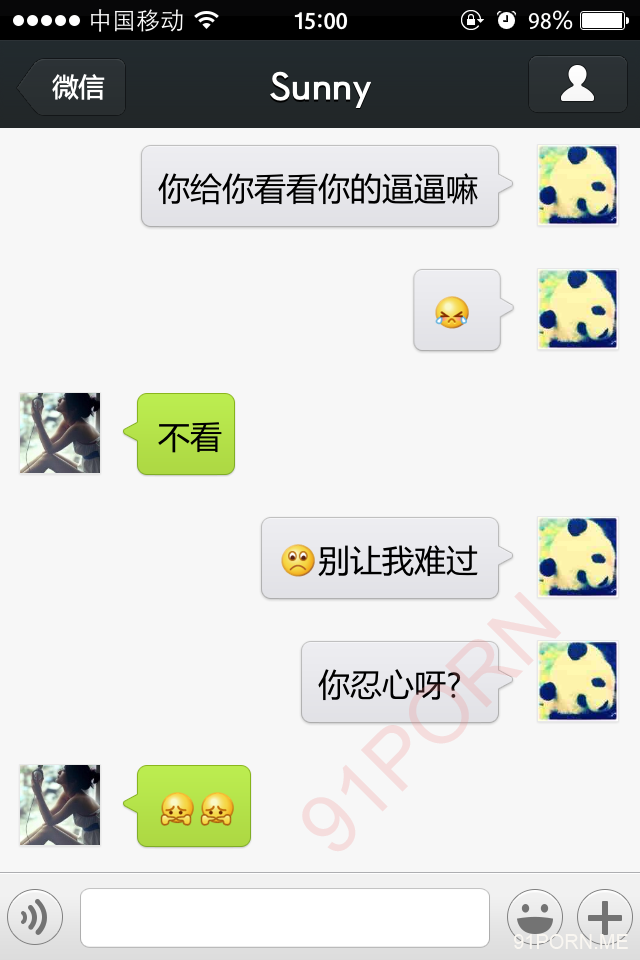Viewport: 640px width, 960px height.
Task: Focus the message text field
Action: pyautogui.click(x=285, y=917)
